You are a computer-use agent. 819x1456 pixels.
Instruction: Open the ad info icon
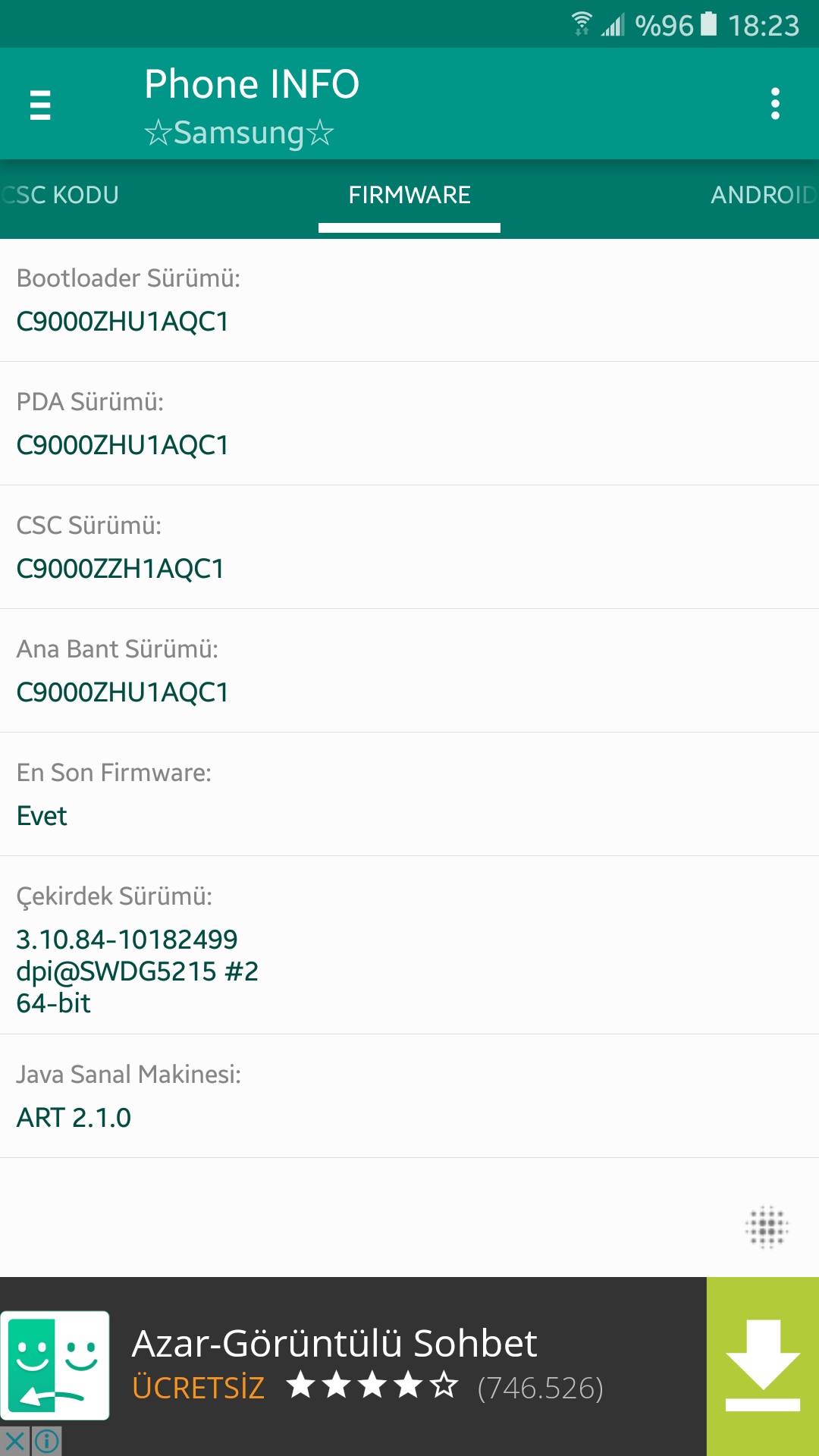point(47,1441)
